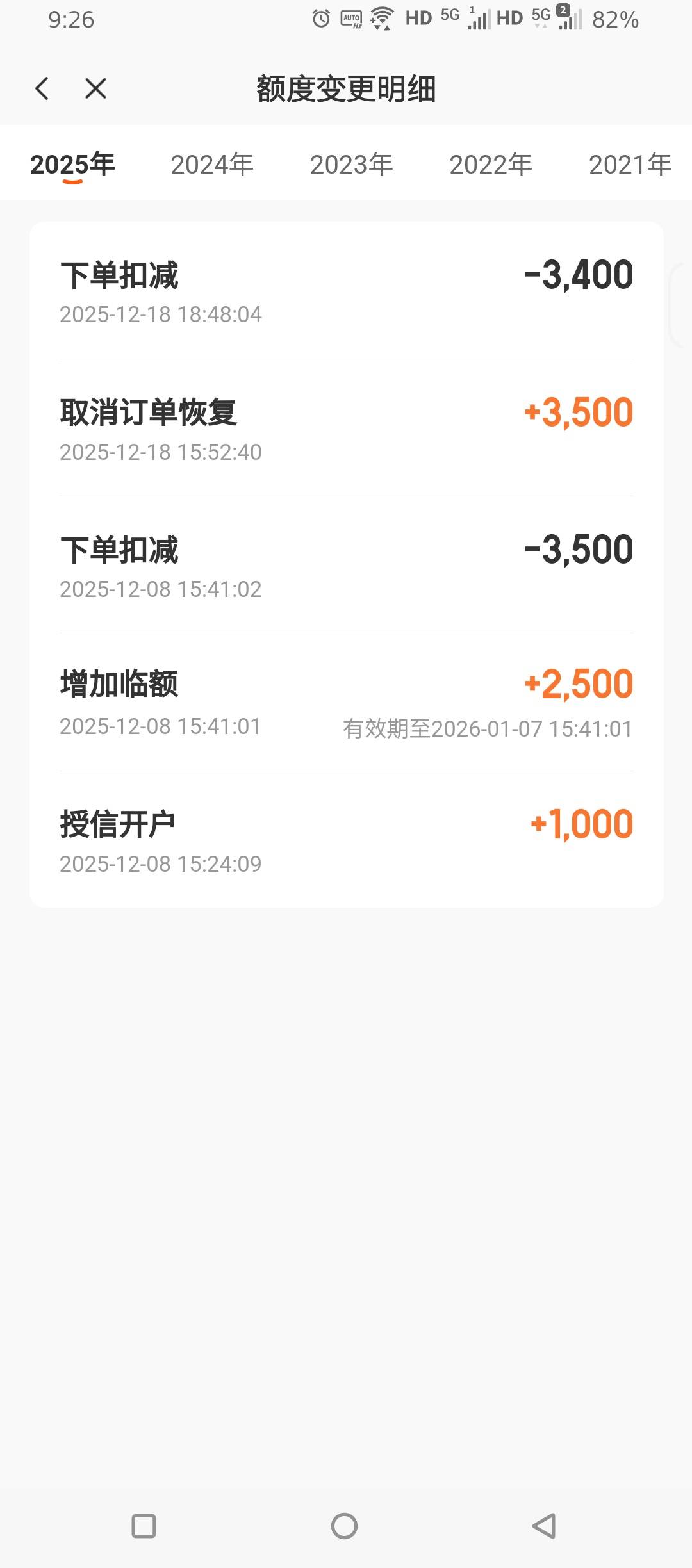Open the recent apps overview
The image size is (692, 1568).
click(144, 1526)
